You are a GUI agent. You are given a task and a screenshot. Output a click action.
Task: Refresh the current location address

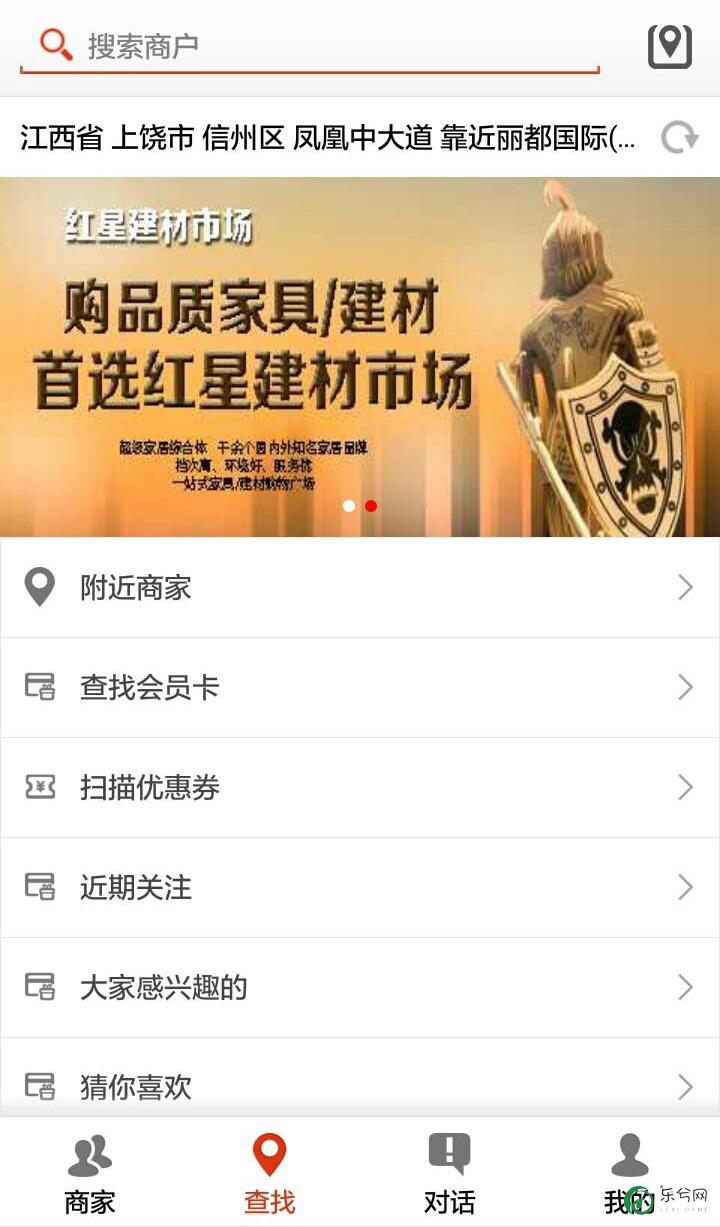tap(679, 137)
